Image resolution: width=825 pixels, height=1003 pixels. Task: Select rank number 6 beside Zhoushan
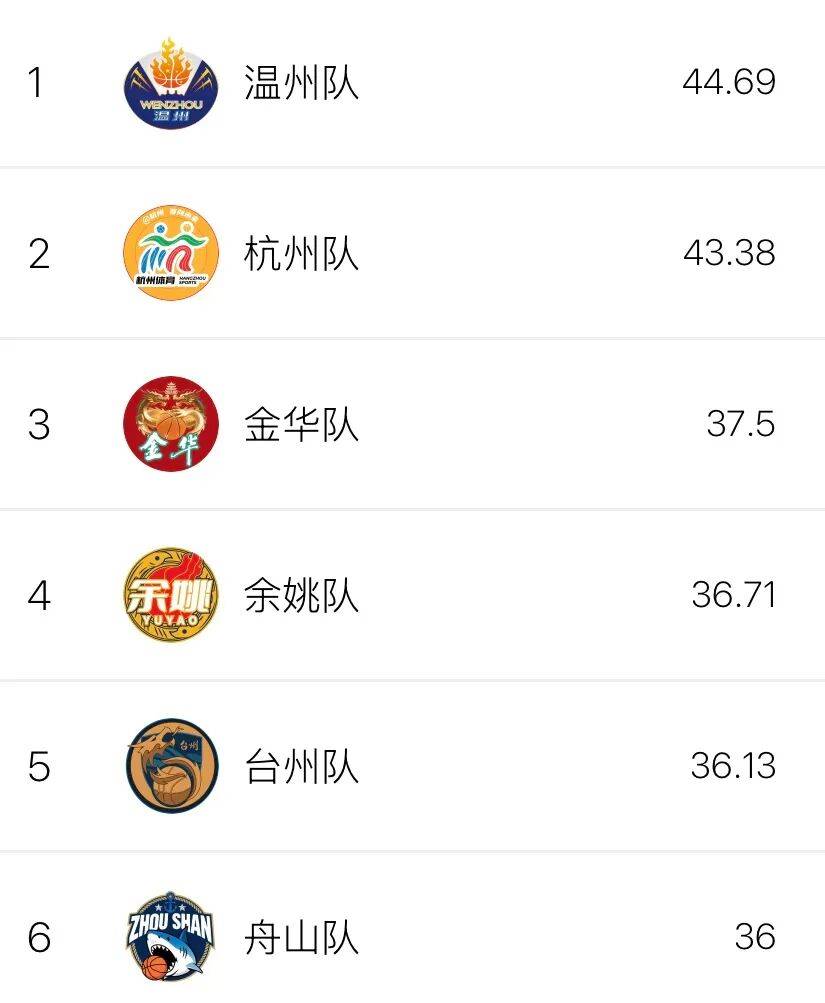tap(40, 935)
